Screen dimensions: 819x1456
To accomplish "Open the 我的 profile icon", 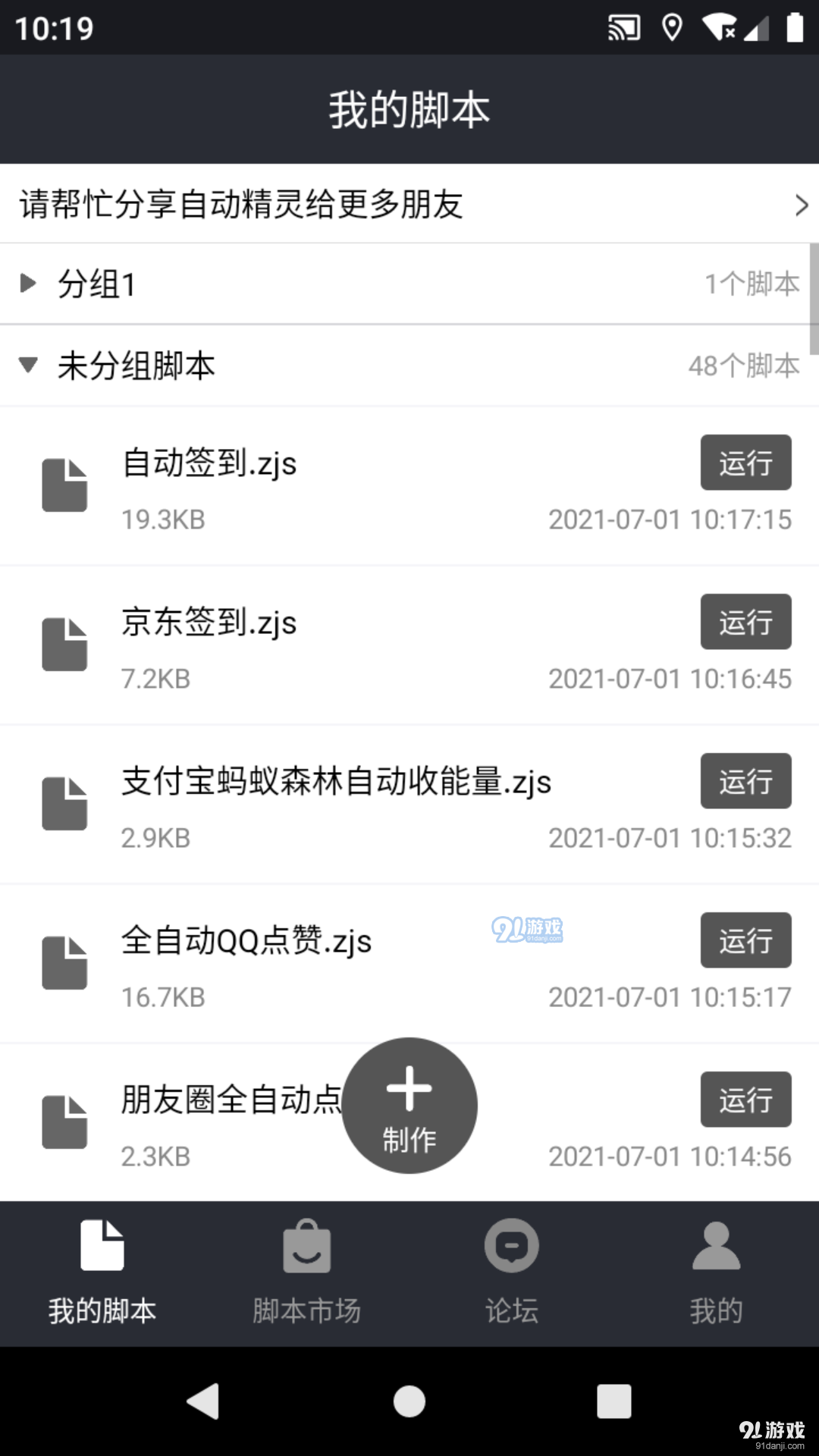I will [x=717, y=1245].
